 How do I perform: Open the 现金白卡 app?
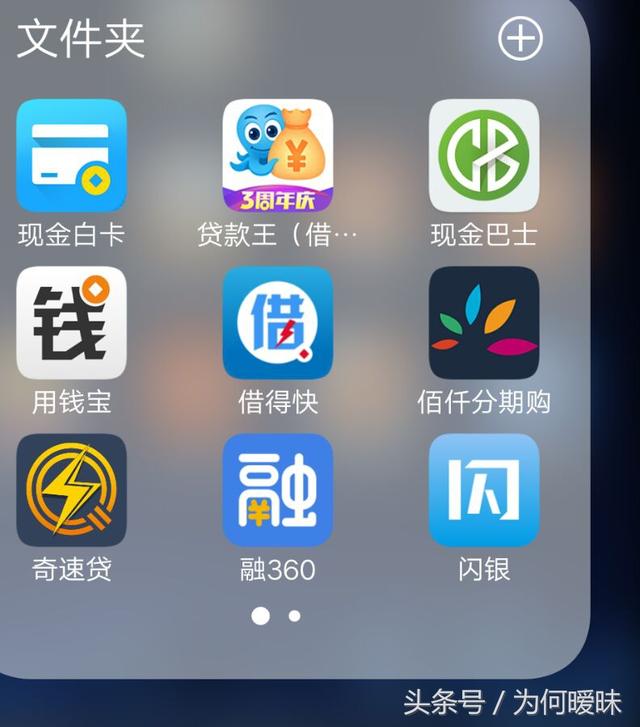point(72,156)
